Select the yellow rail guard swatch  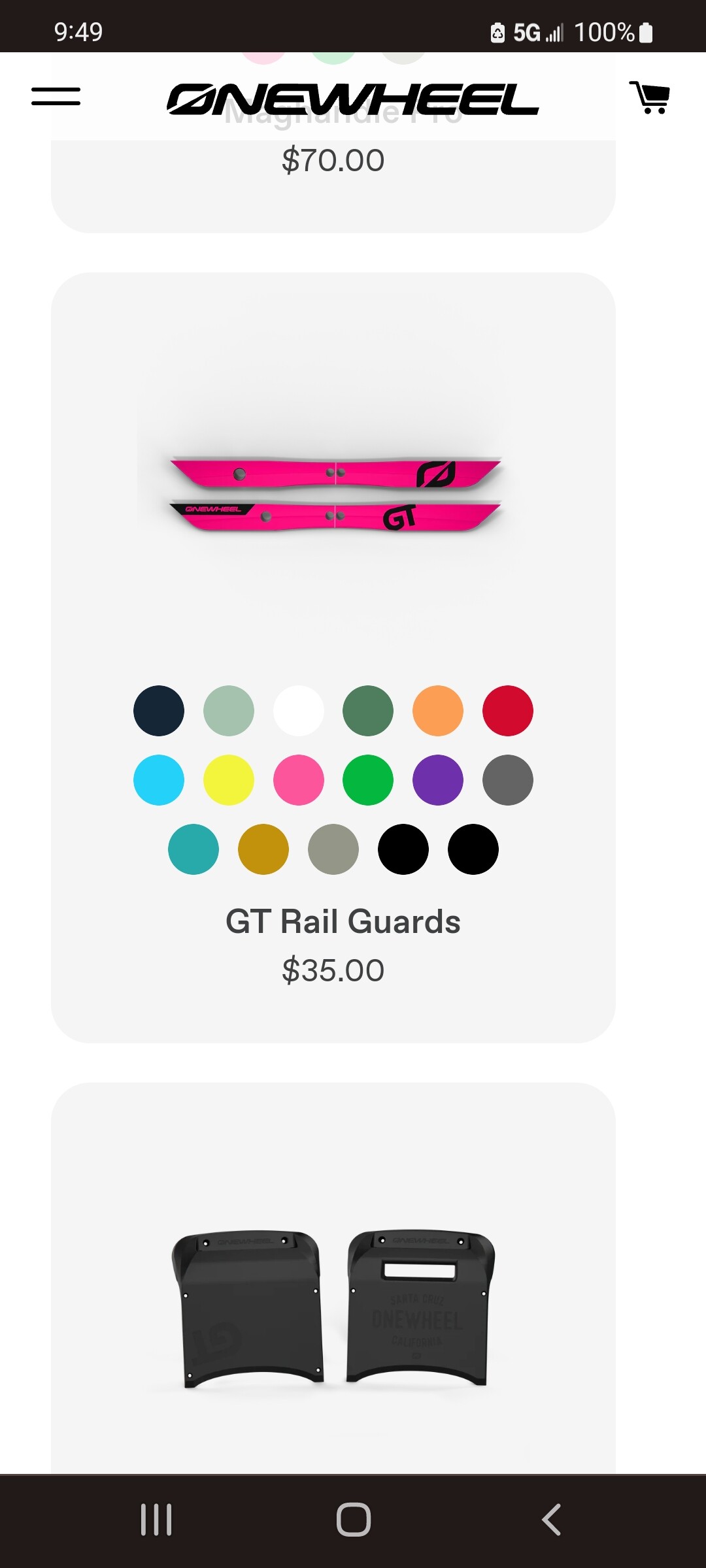[229, 780]
